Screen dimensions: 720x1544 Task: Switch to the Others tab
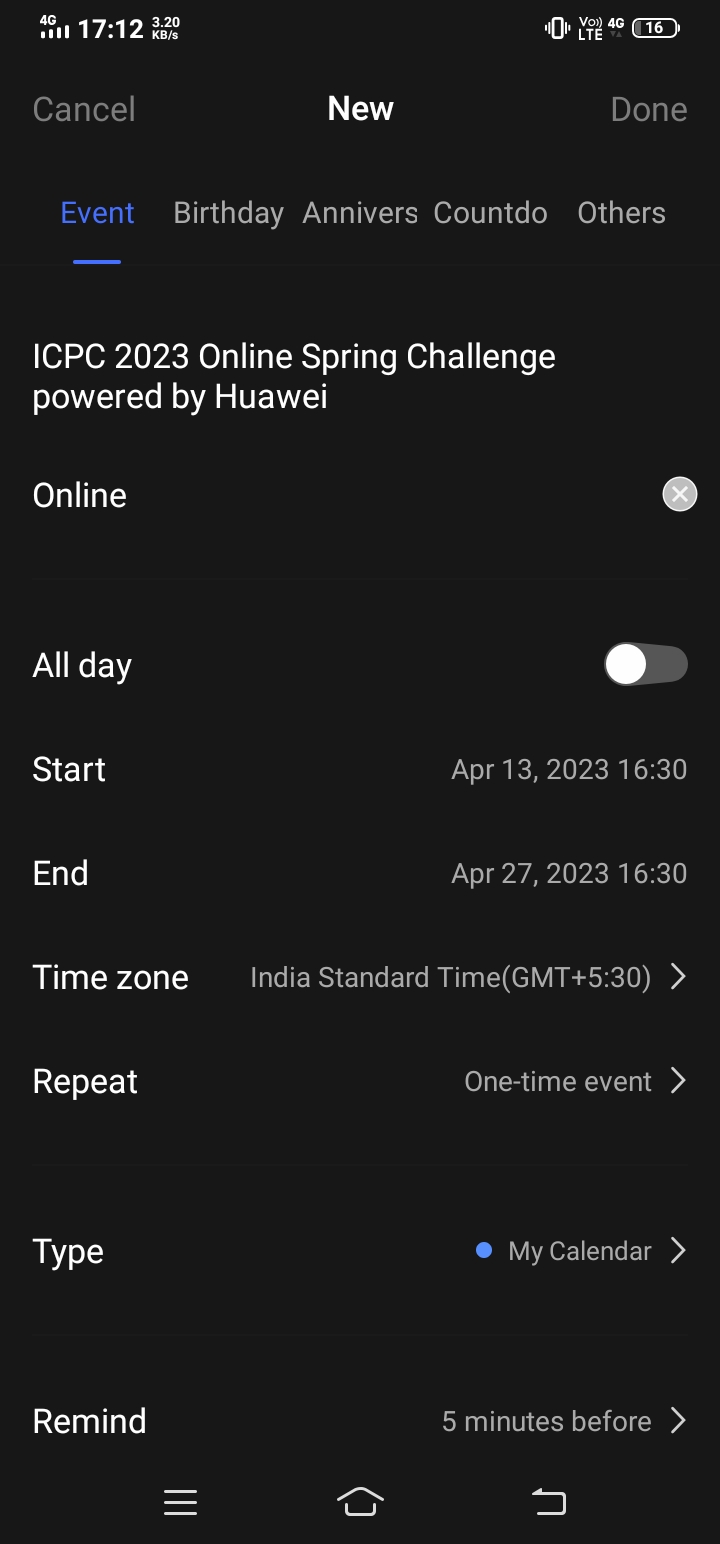click(x=621, y=213)
